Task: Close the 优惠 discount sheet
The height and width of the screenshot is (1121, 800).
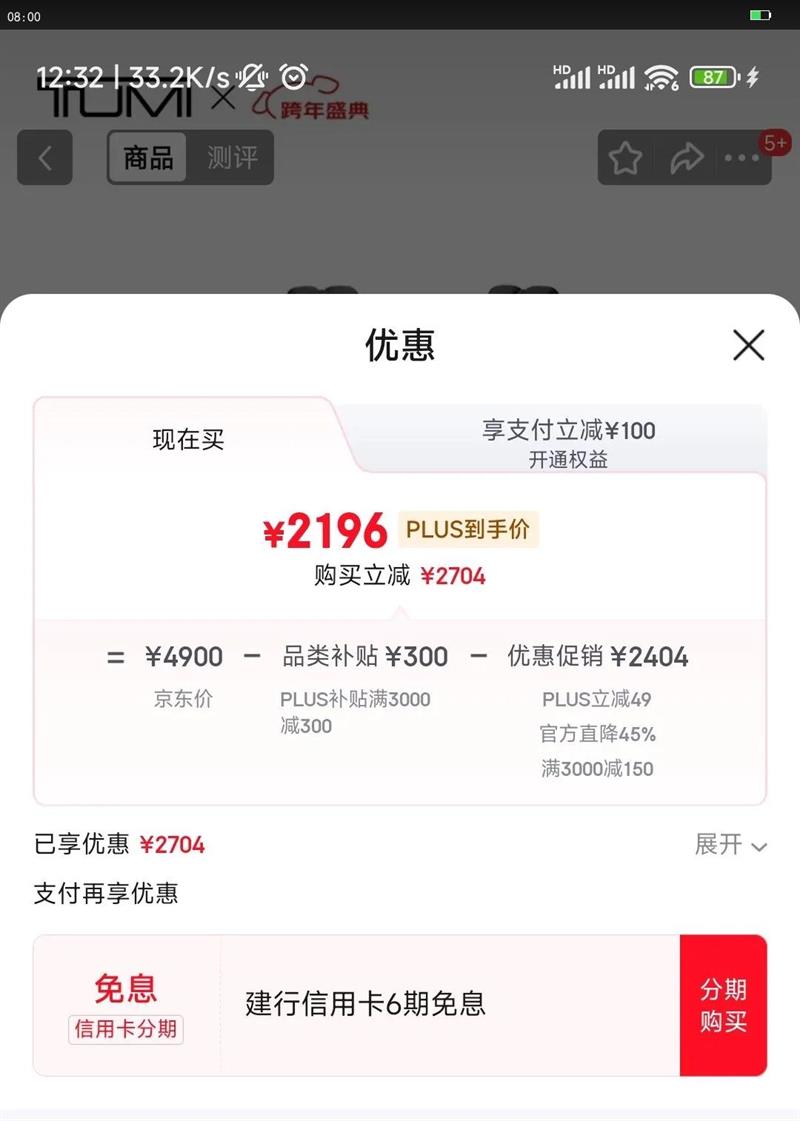Action: tap(748, 345)
